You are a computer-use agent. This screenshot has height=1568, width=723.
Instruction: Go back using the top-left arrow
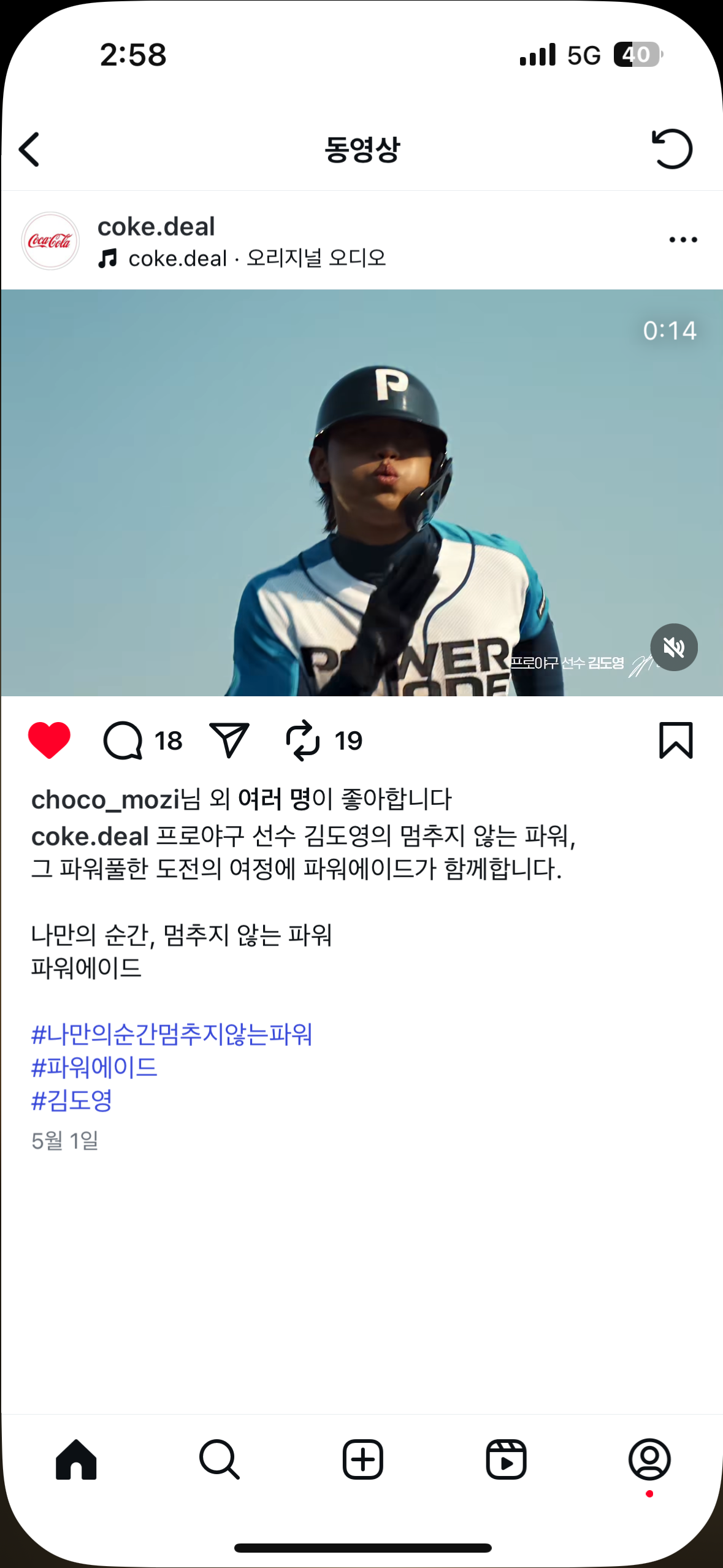(29, 149)
